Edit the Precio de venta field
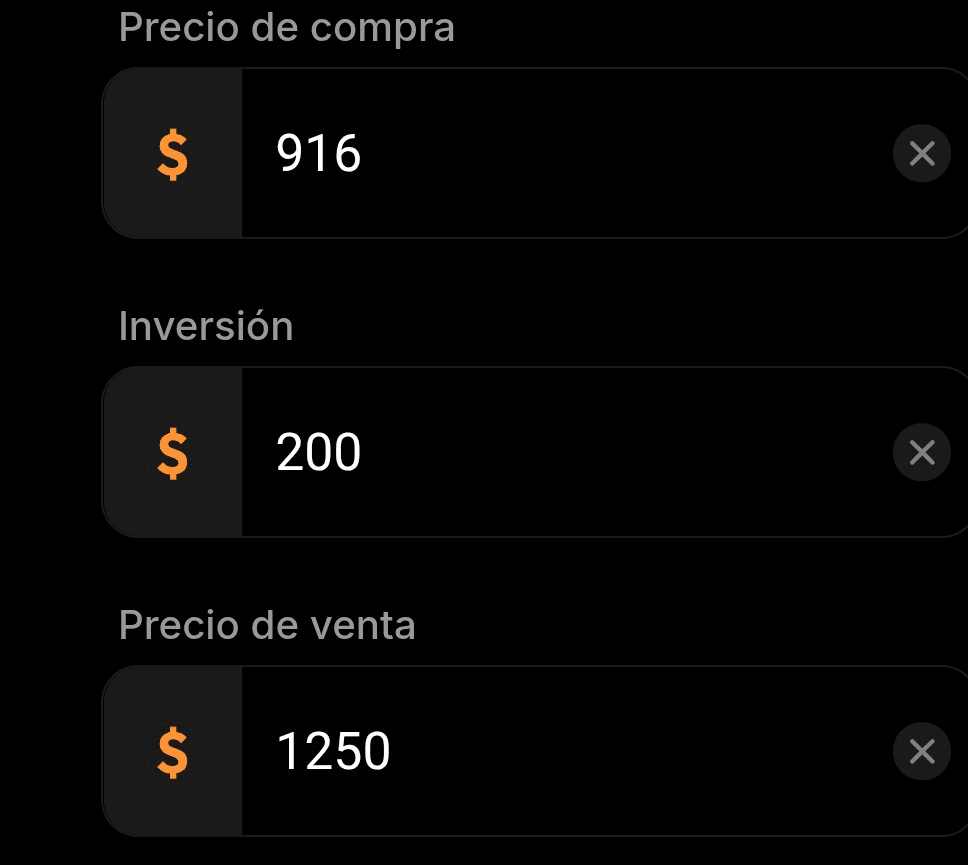 (x=565, y=751)
